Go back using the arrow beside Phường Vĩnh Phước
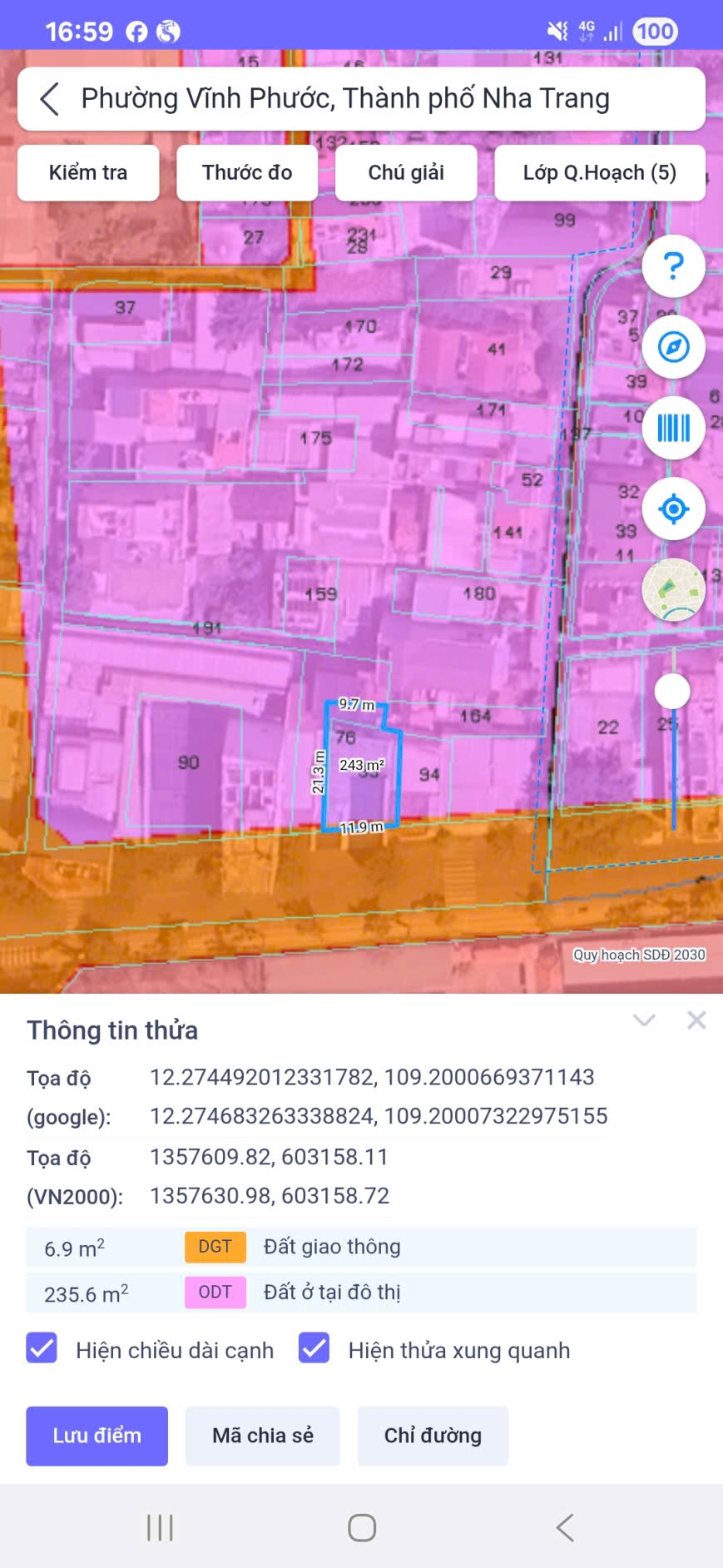The height and width of the screenshot is (1568, 723). click(50, 99)
